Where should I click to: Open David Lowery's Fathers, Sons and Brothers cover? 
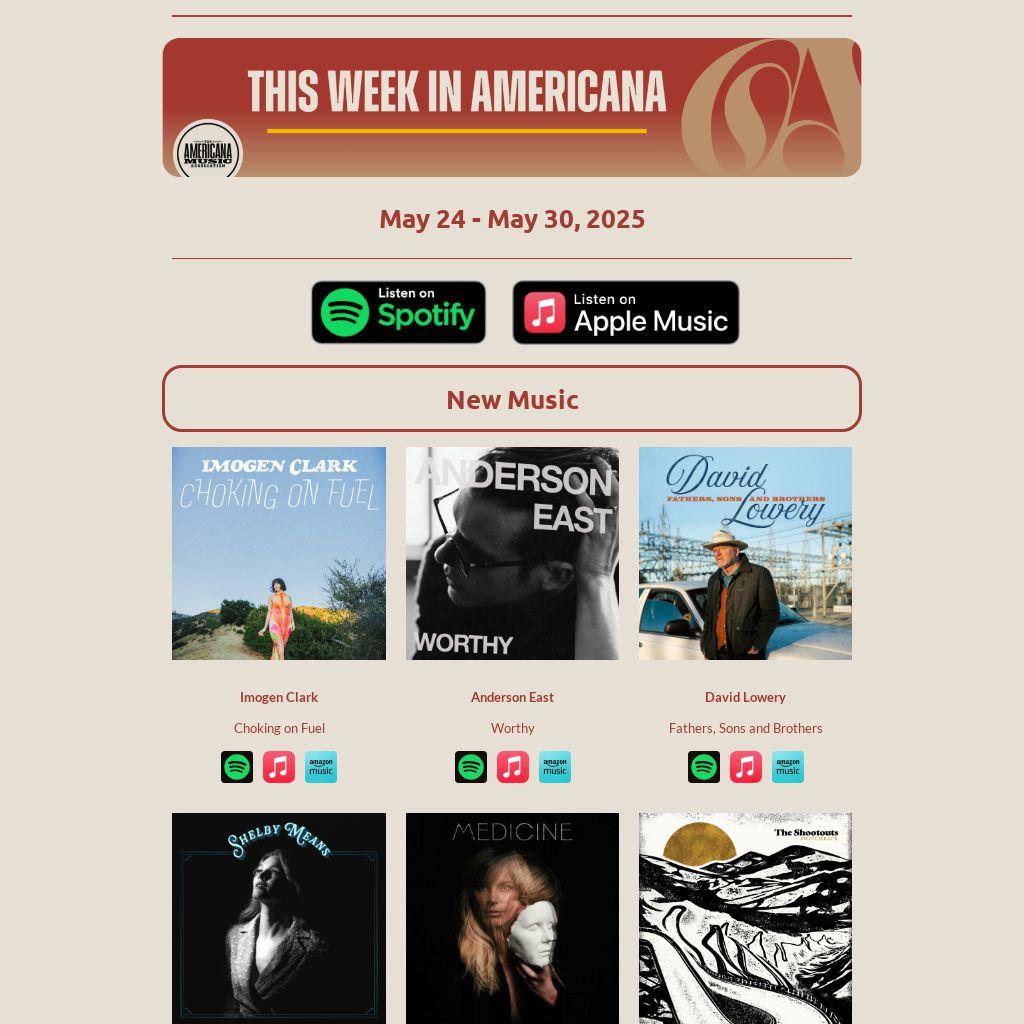coord(745,553)
